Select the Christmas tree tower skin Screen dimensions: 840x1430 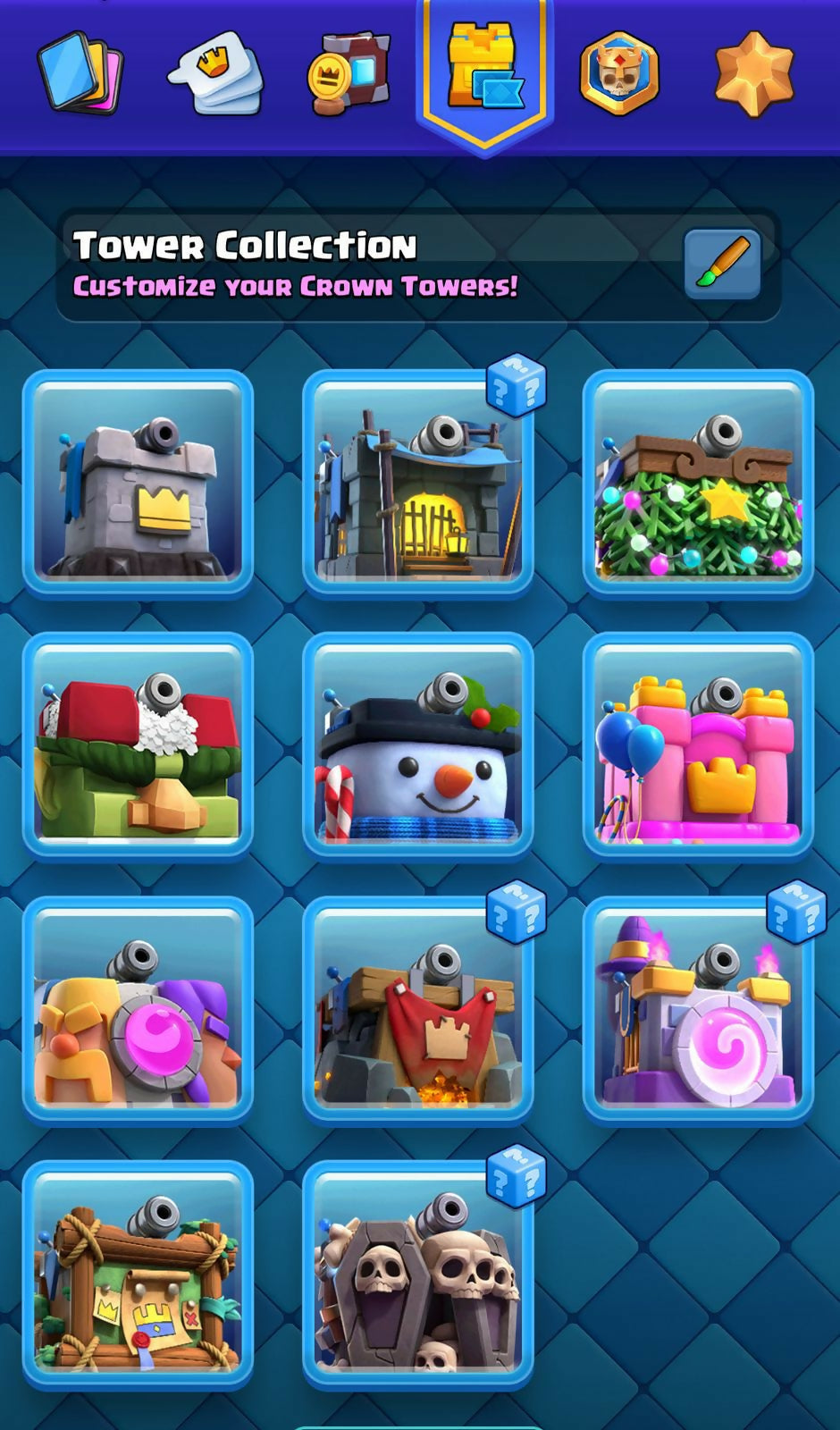click(x=698, y=484)
